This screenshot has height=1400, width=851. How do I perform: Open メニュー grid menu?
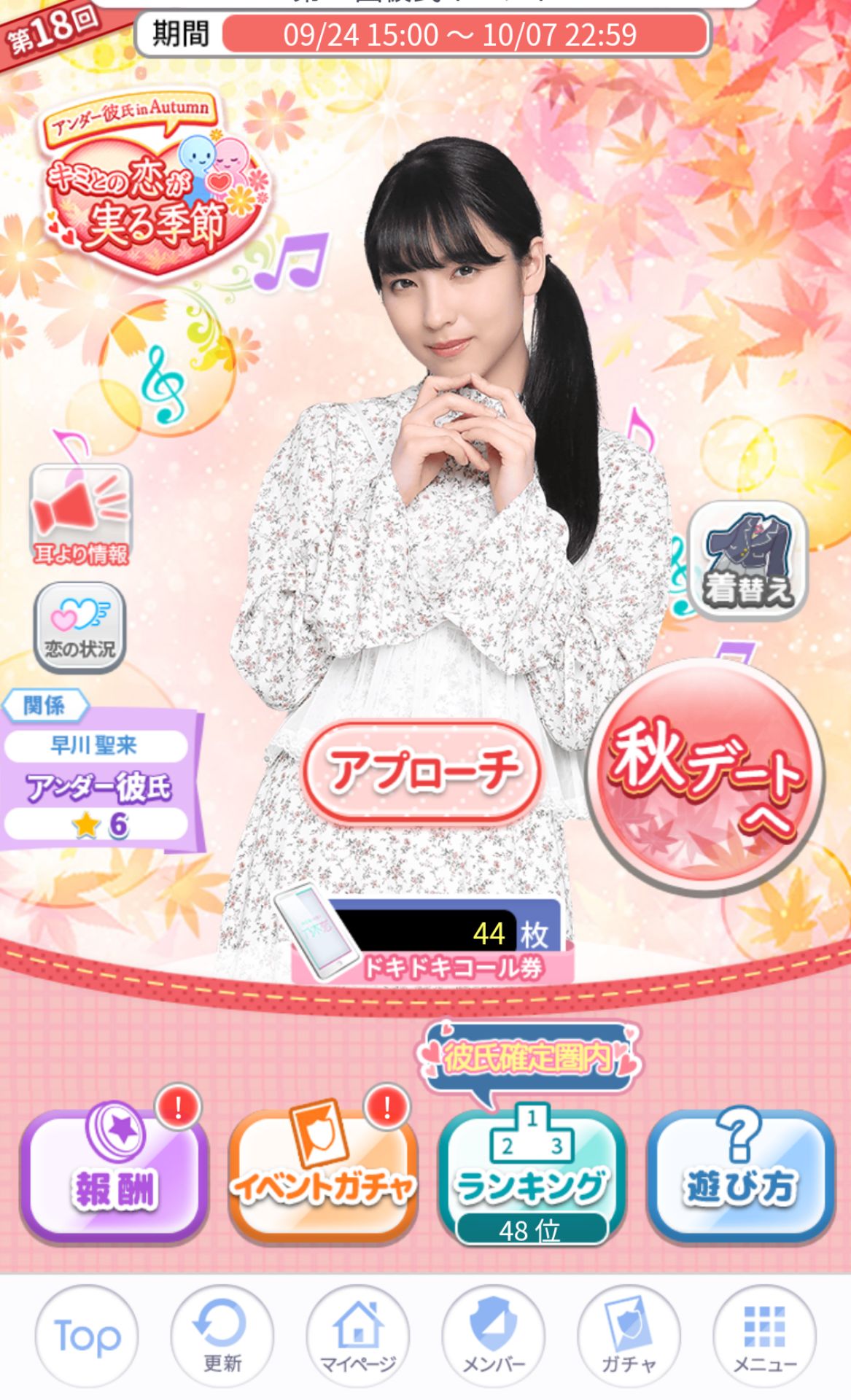(763, 1336)
